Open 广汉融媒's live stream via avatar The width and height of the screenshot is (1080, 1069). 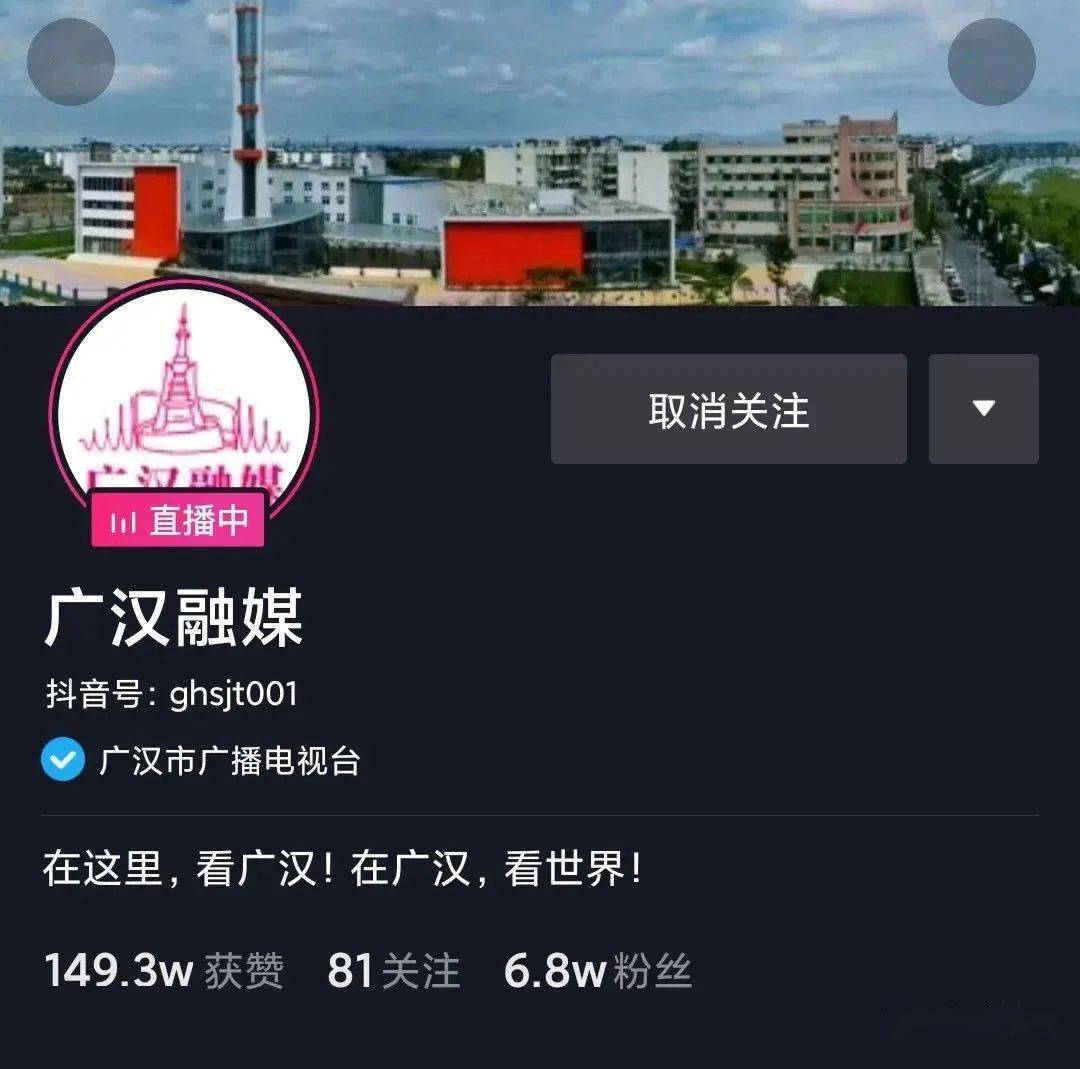tap(184, 410)
